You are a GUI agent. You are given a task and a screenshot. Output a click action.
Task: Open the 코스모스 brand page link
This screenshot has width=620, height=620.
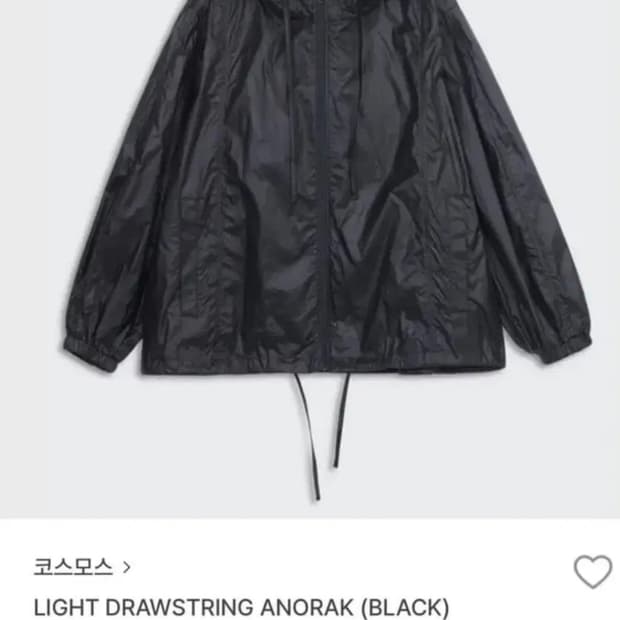[x=82, y=567]
